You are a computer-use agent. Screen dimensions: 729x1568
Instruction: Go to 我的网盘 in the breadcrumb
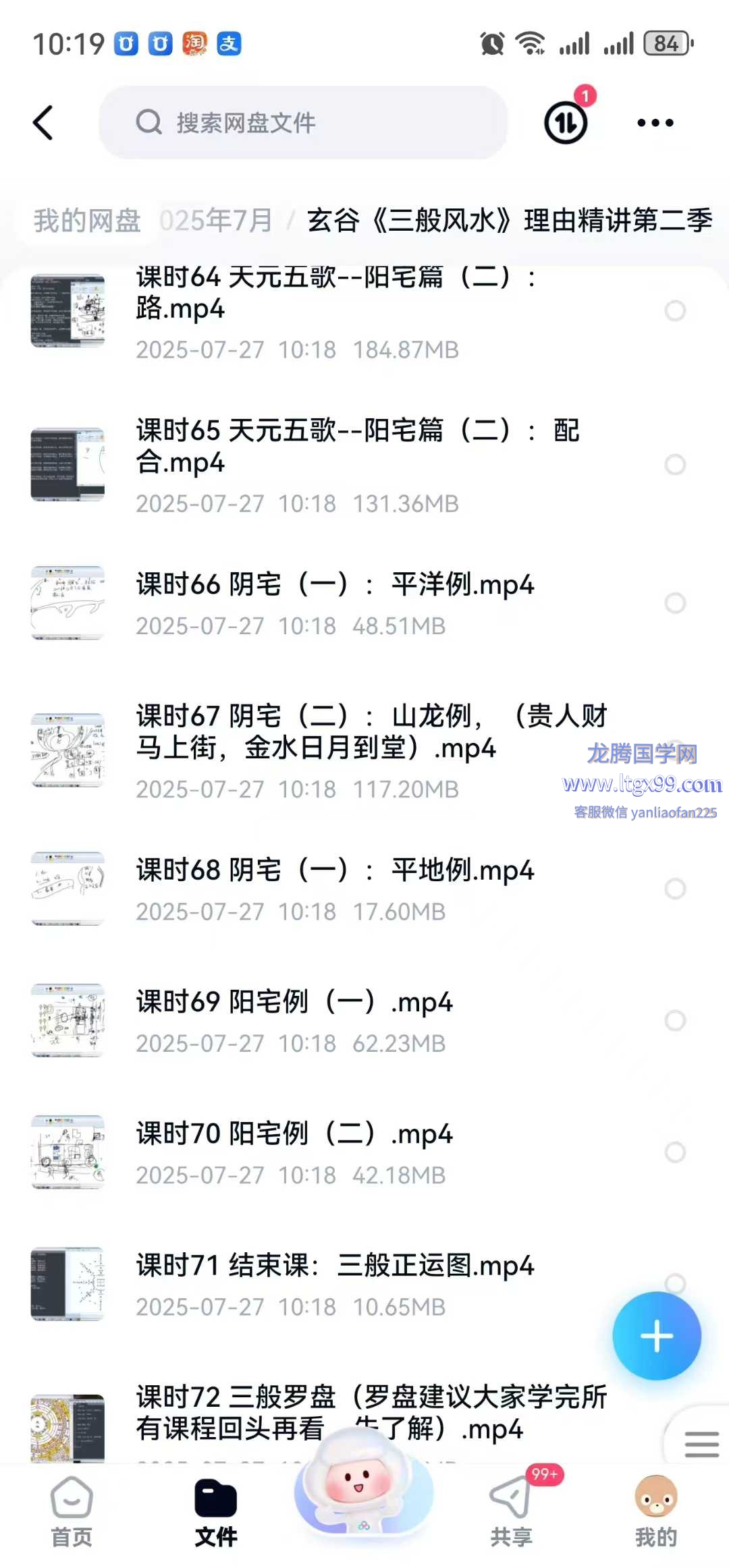pos(87,221)
